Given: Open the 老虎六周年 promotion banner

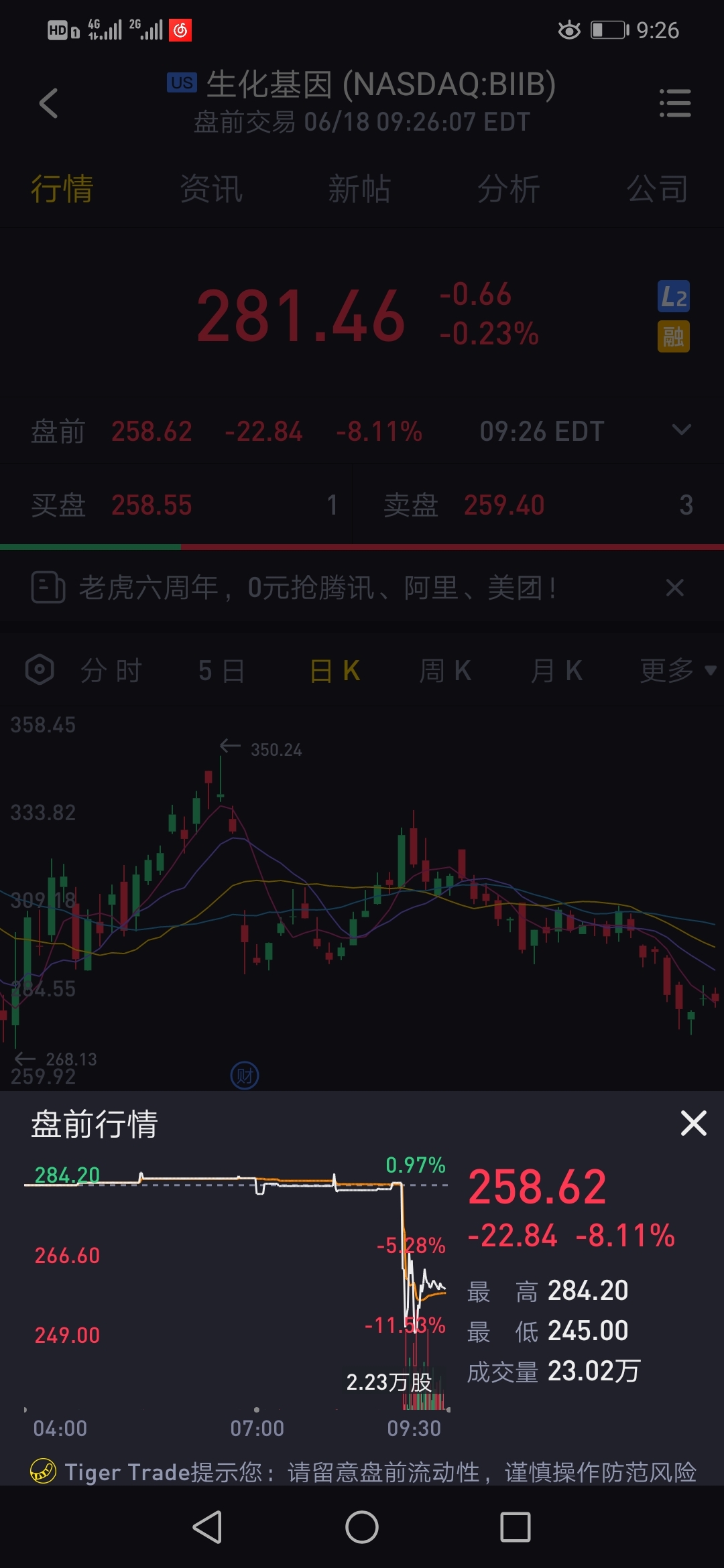Looking at the screenshot, I should pos(317,588).
